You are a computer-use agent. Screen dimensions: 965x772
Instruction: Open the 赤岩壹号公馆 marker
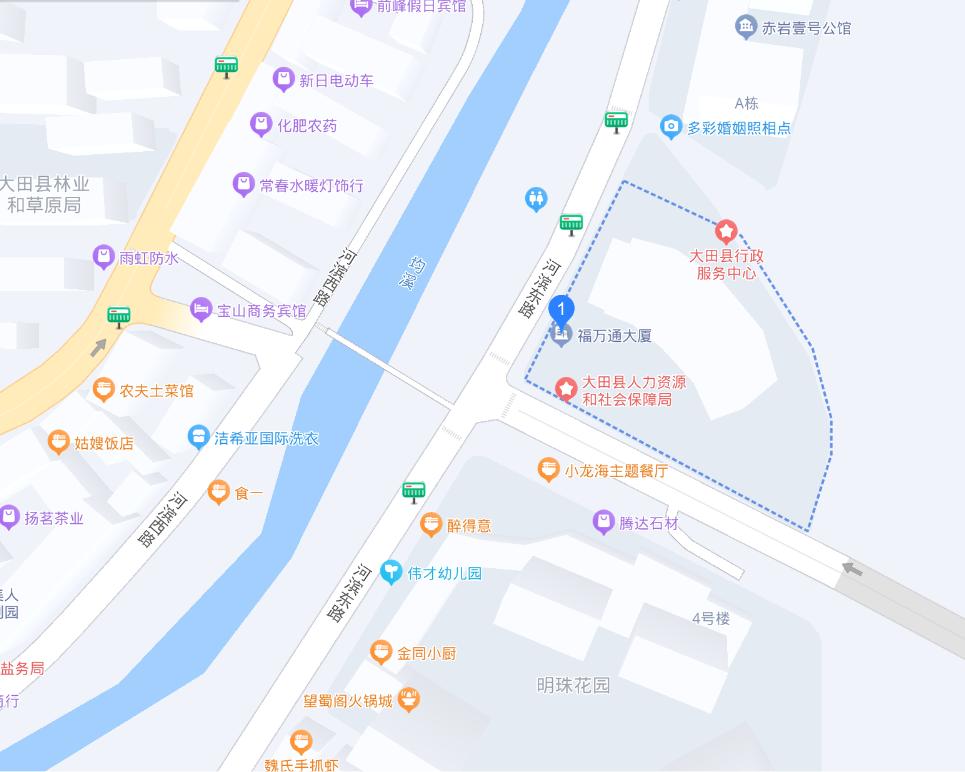(746, 27)
